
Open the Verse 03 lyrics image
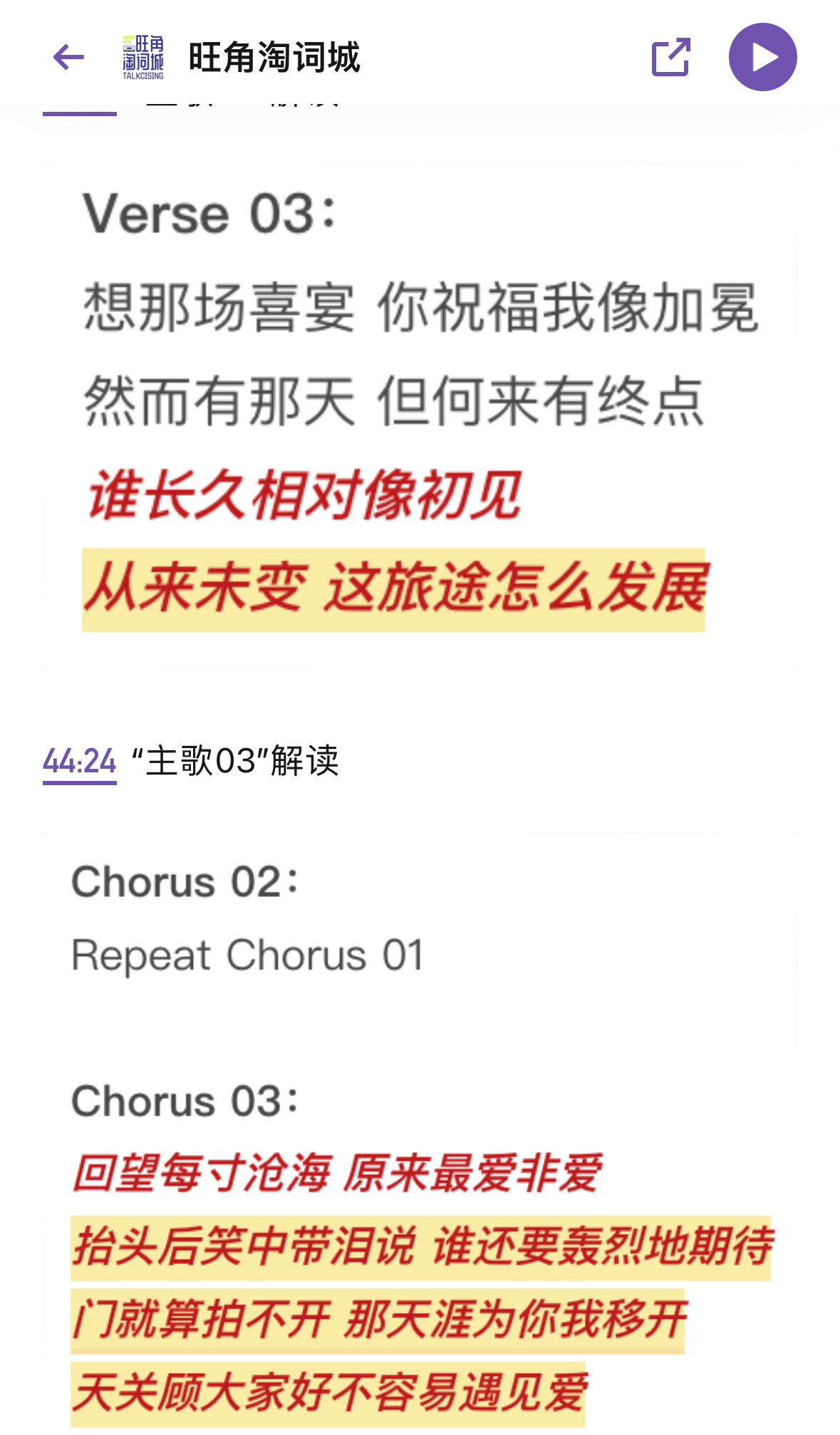[420, 417]
